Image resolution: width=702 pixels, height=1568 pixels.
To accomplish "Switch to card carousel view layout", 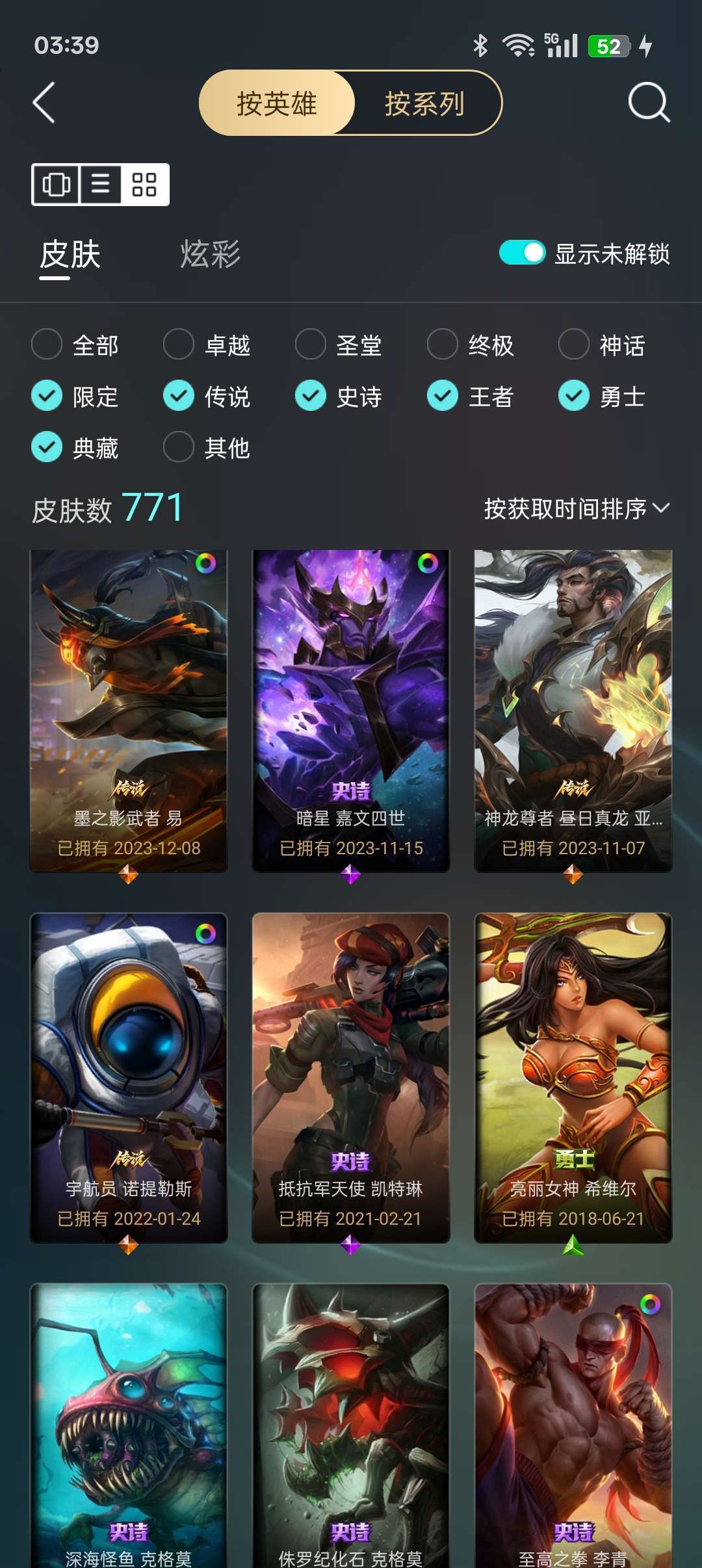I will pos(57,187).
